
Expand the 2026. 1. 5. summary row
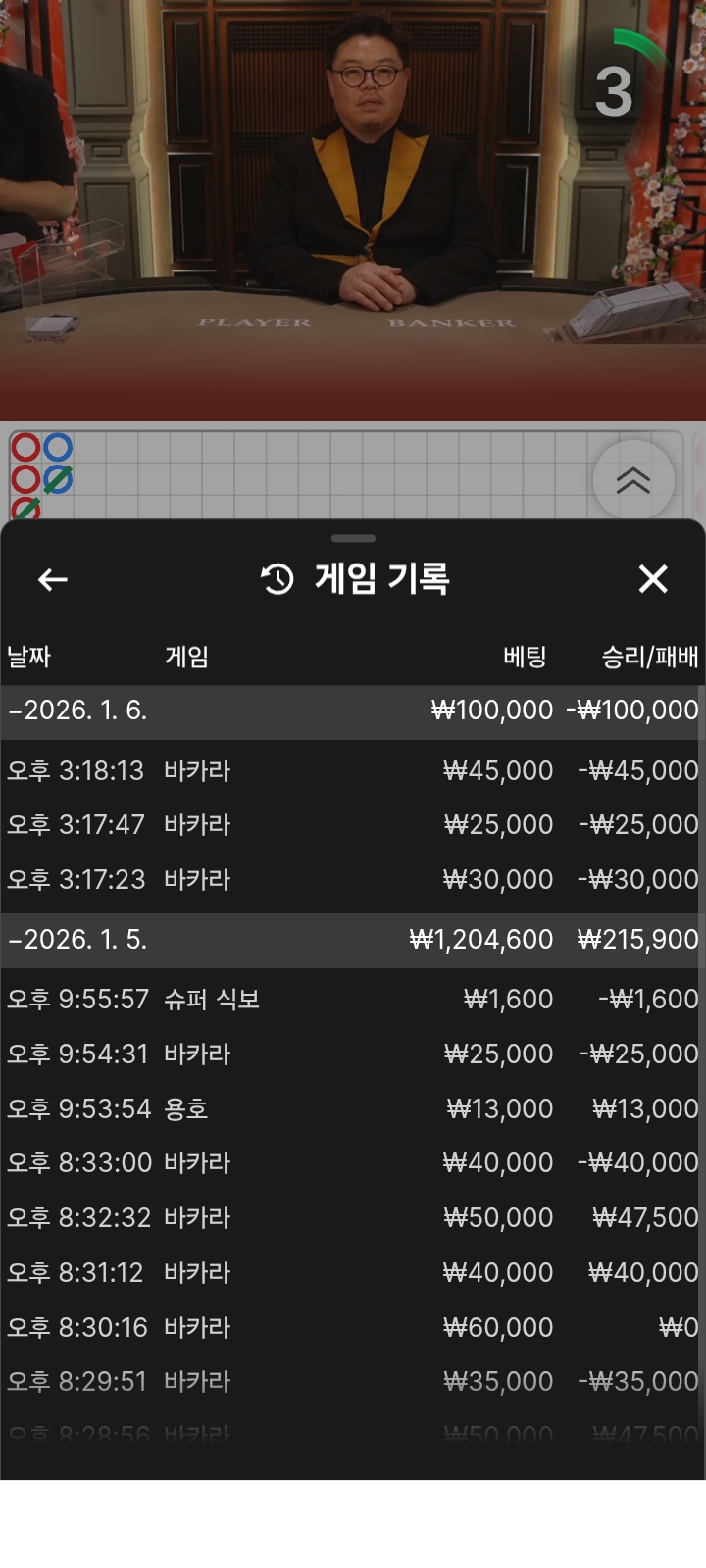tap(353, 939)
